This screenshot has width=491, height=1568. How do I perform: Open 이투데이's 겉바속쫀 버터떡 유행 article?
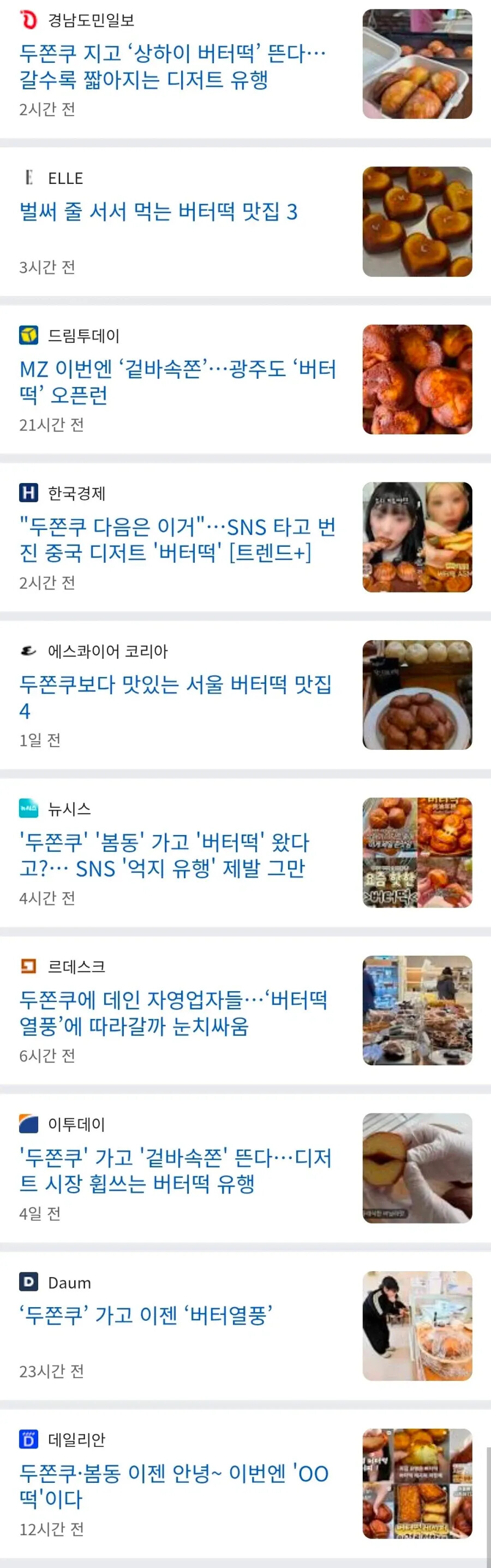(x=175, y=1170)
